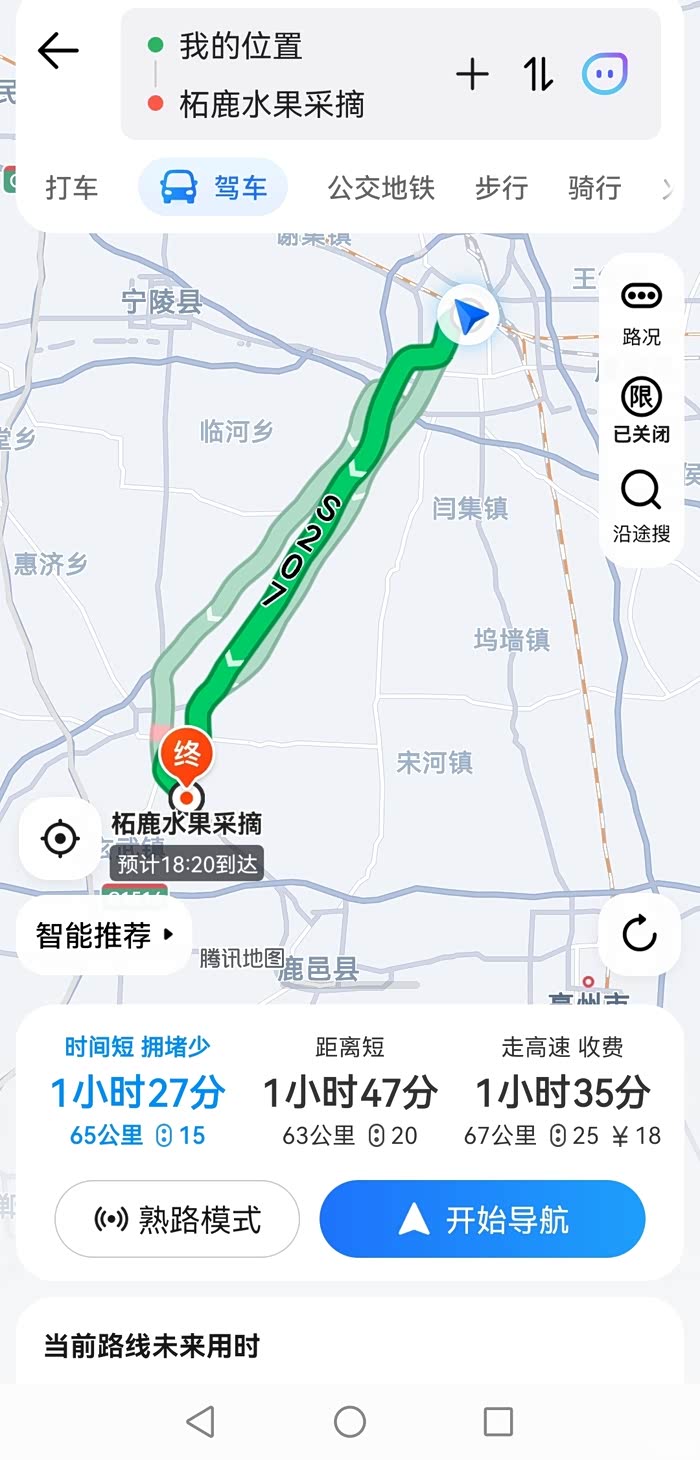
Task: Change the destination 柘鹿水果采摘
Action: pos(272,104)
